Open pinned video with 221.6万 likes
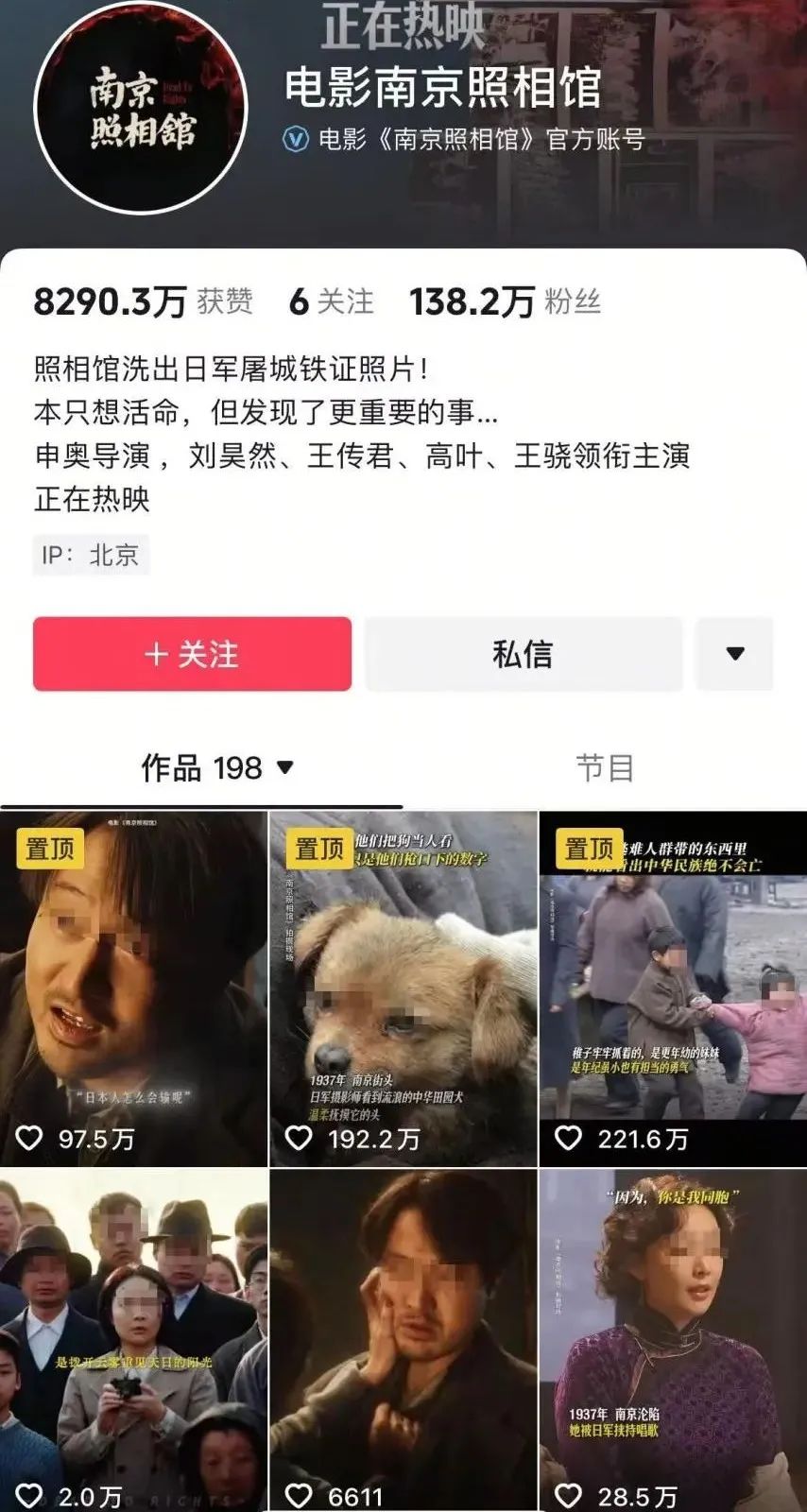The image size is (807, 1512). coord(673,988)
